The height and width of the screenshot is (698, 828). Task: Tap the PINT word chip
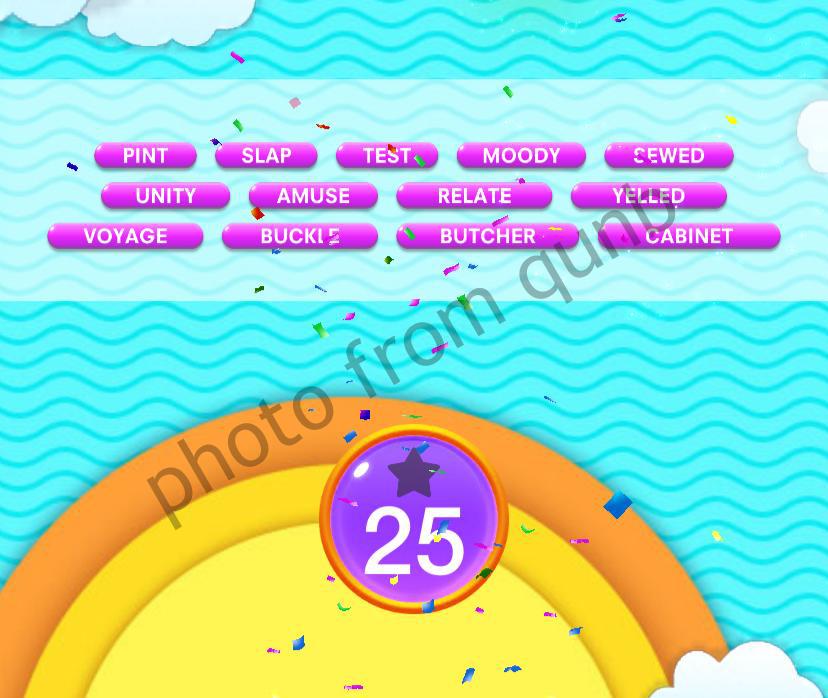pyautogui.click(x=145, y=156)
